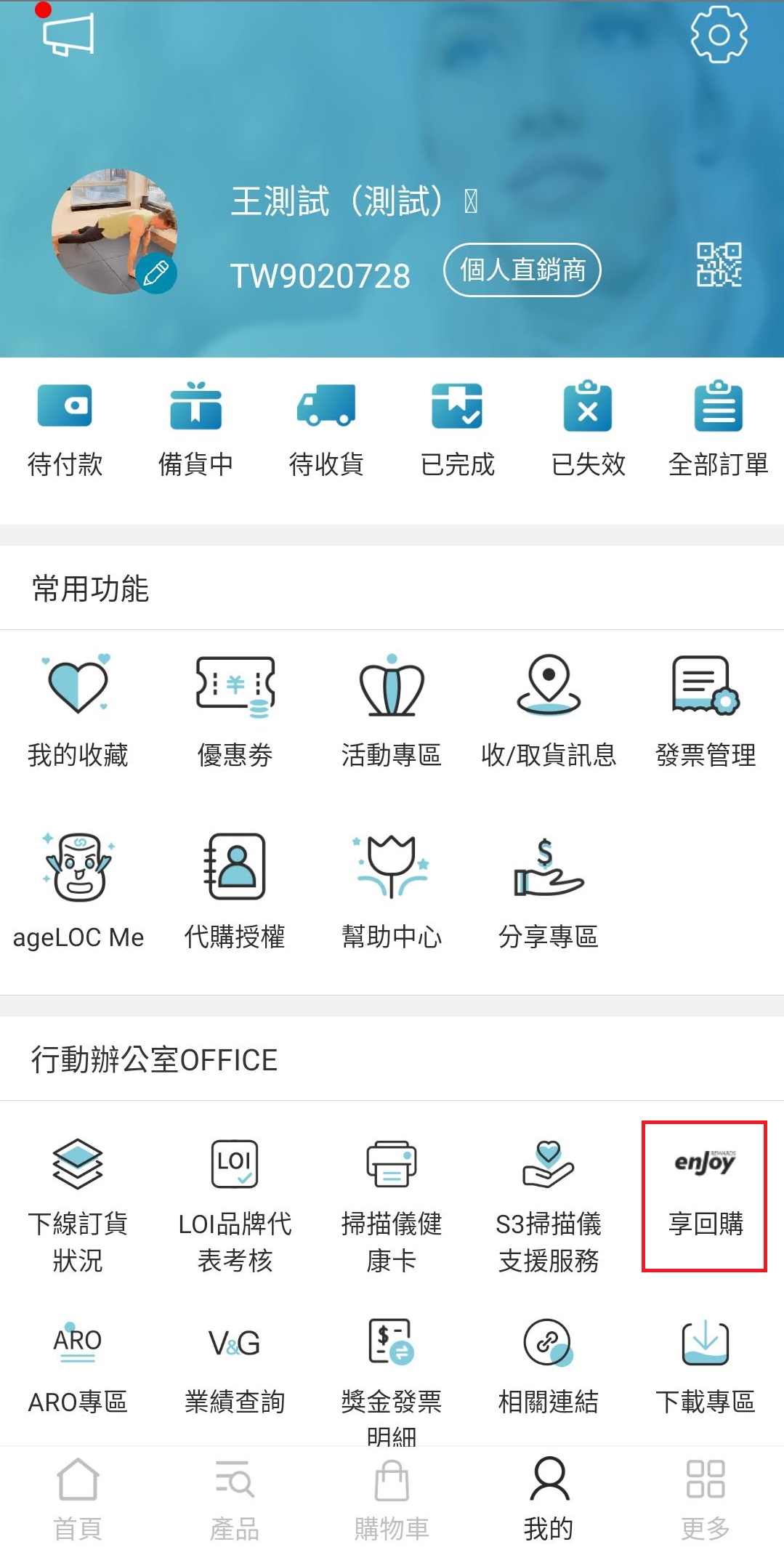Open the announcements megaphone icon
This screenshot has height=1547, width=784.
(x=68, y=34)
